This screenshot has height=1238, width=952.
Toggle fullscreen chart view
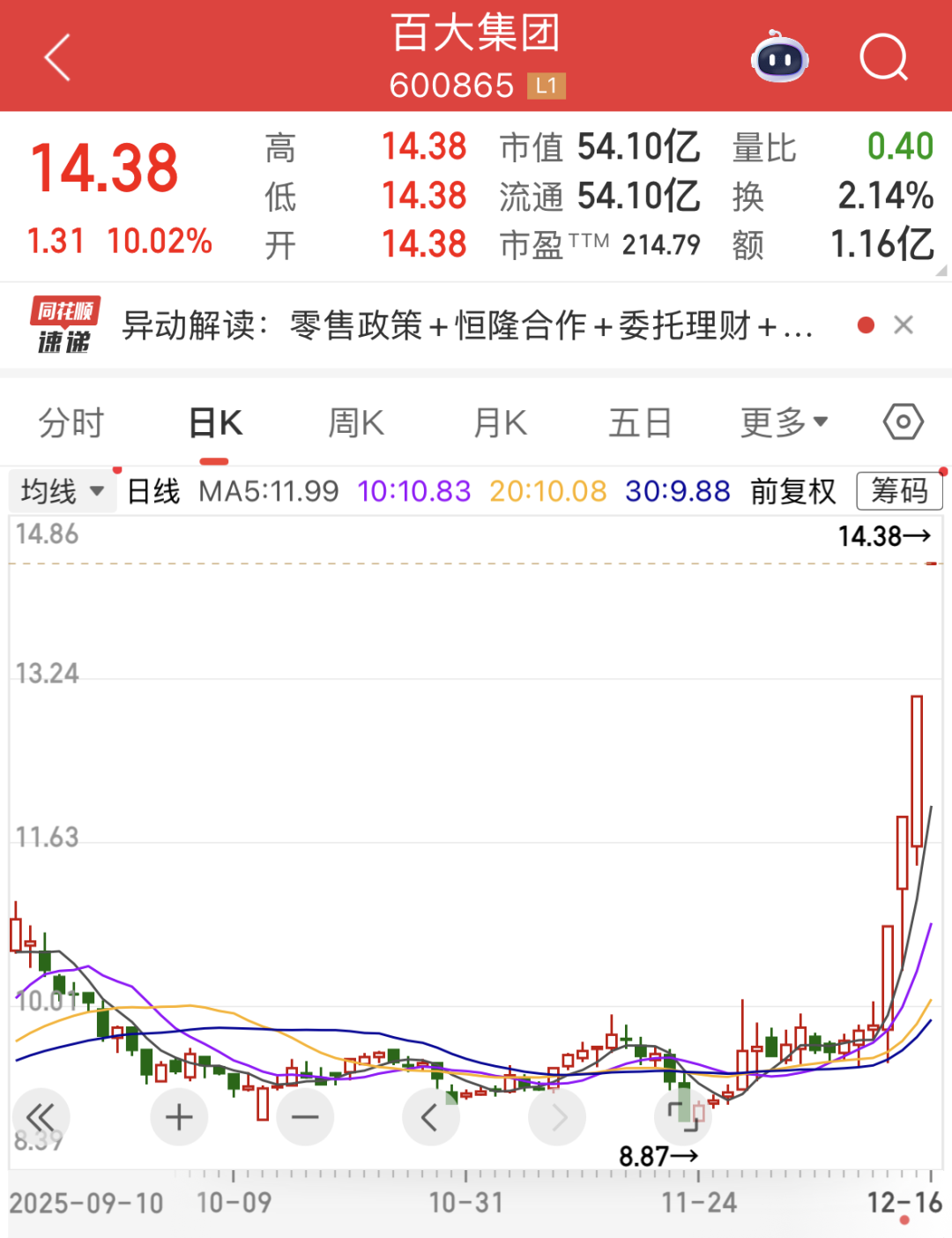(683, 1116)
